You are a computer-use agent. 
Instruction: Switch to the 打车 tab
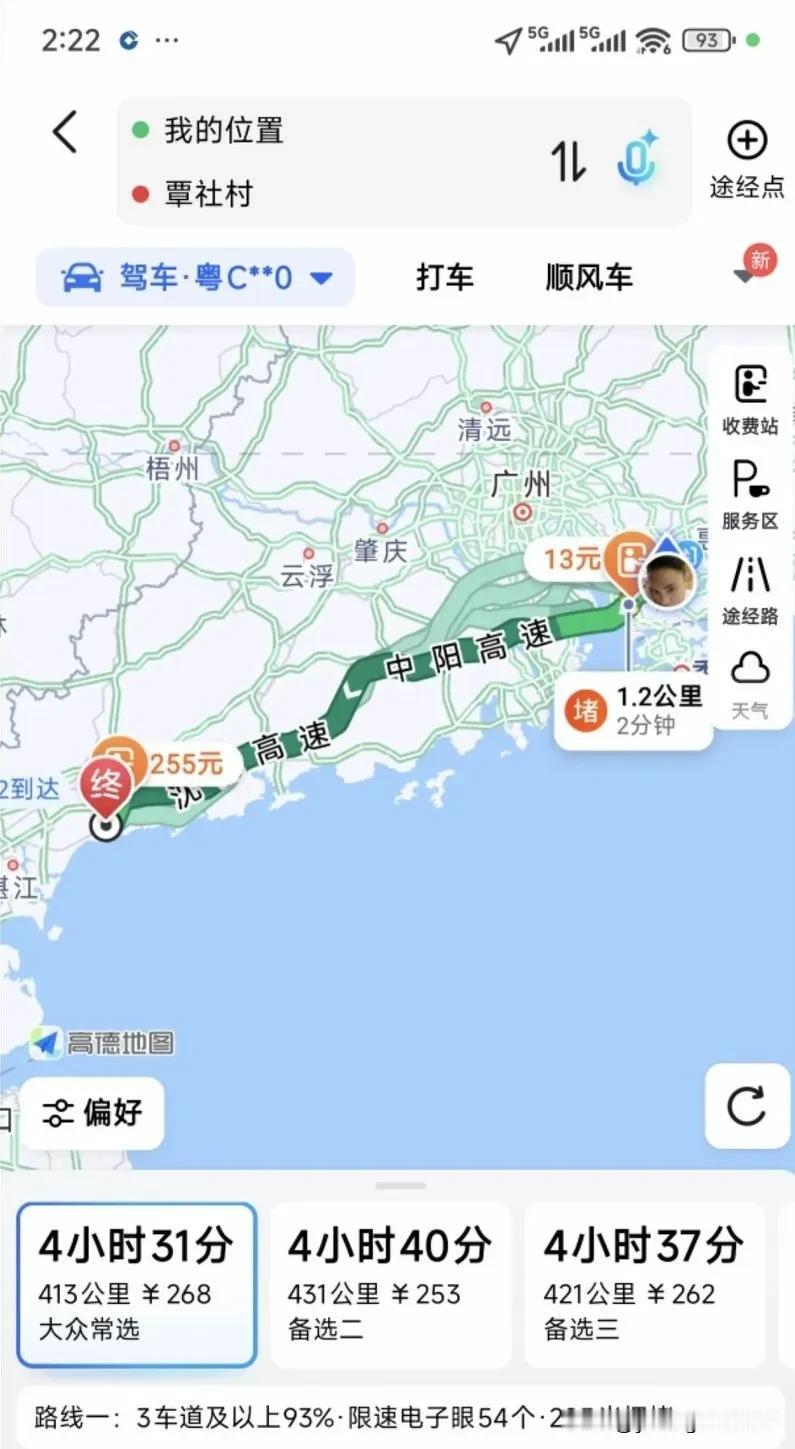point(444,277)
